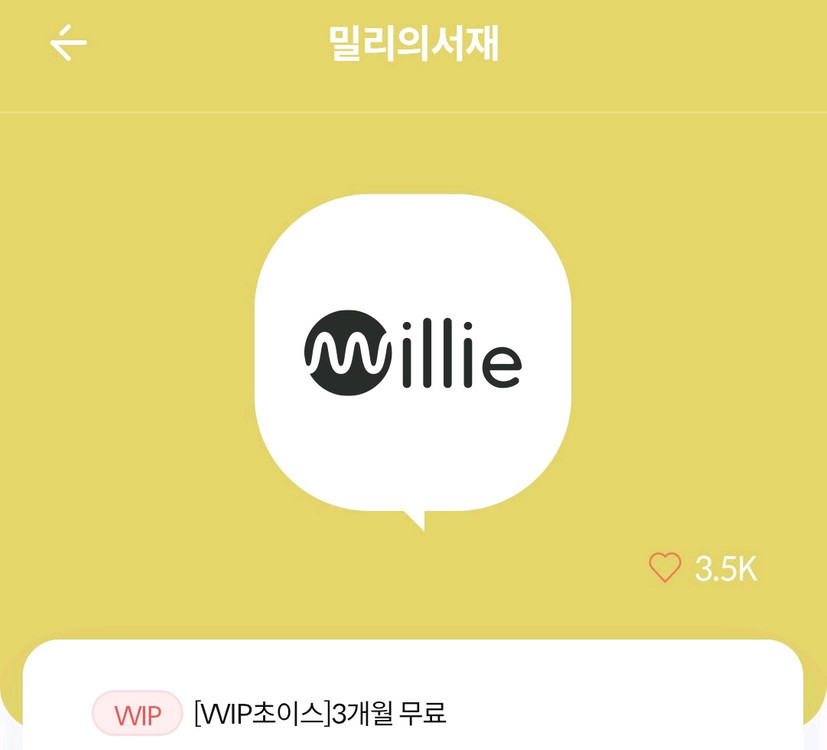The width and height of the screenshot is (827, 750).
Task: Open the [VVIP초이스]3개월 무료 offer
Action: pyautogui.click(x=320, y=713)
